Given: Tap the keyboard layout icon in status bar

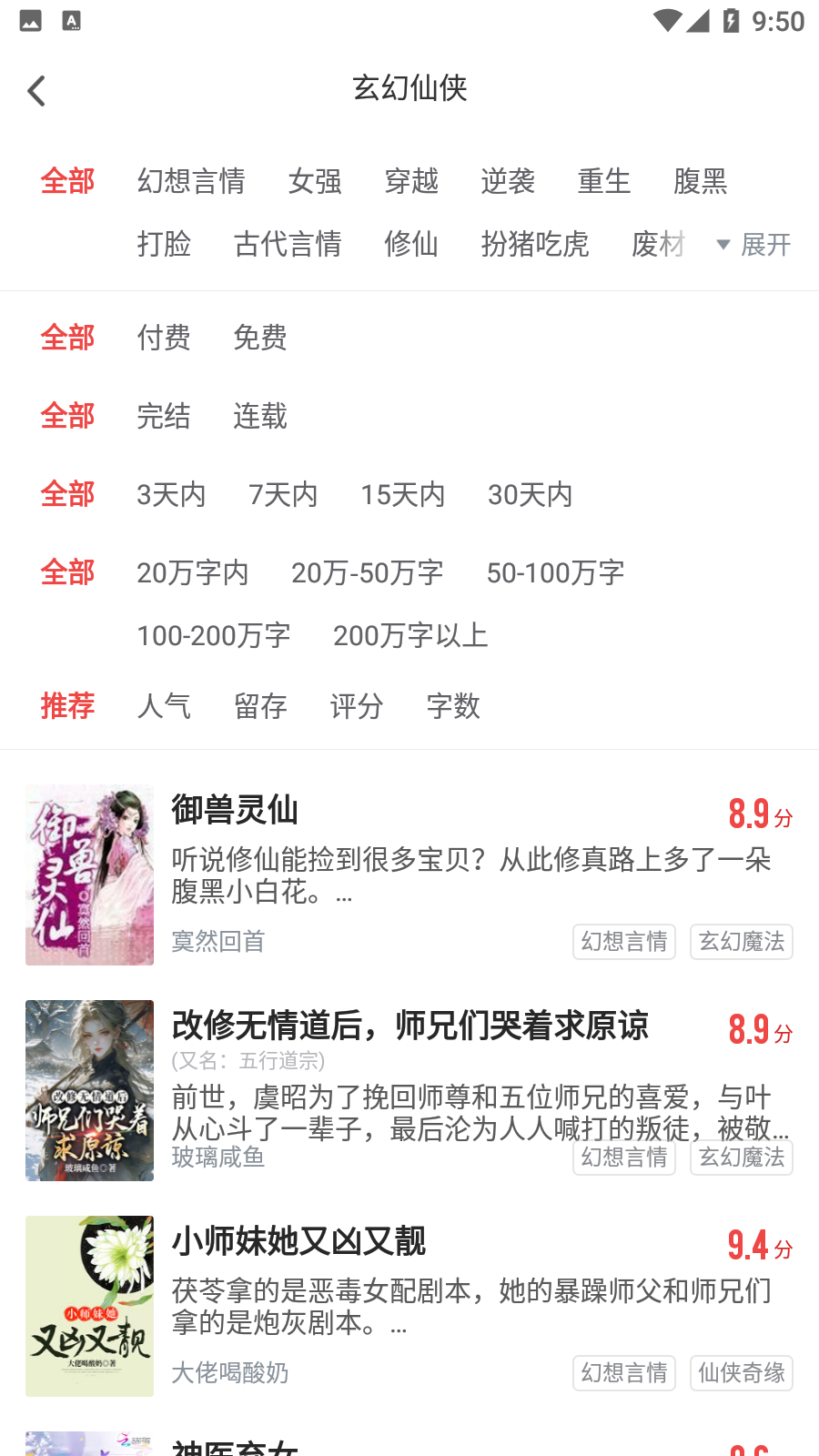Looking at the screenshot, I should (69, 19).
